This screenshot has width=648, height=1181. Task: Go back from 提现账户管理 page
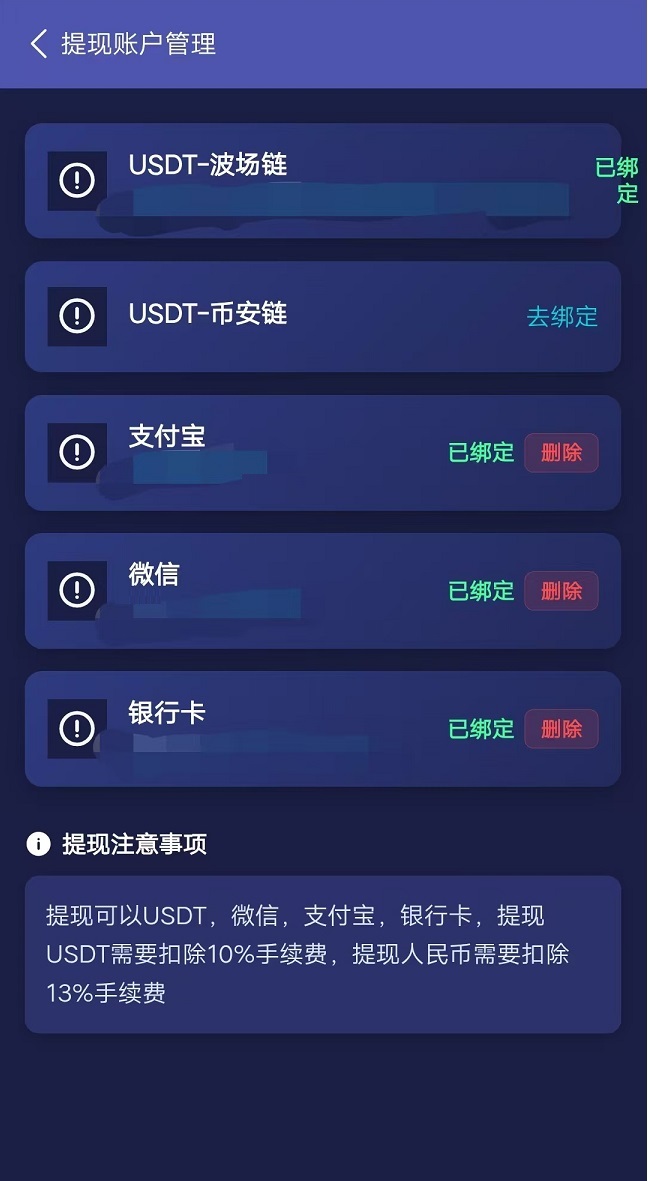tap(39, 44)
